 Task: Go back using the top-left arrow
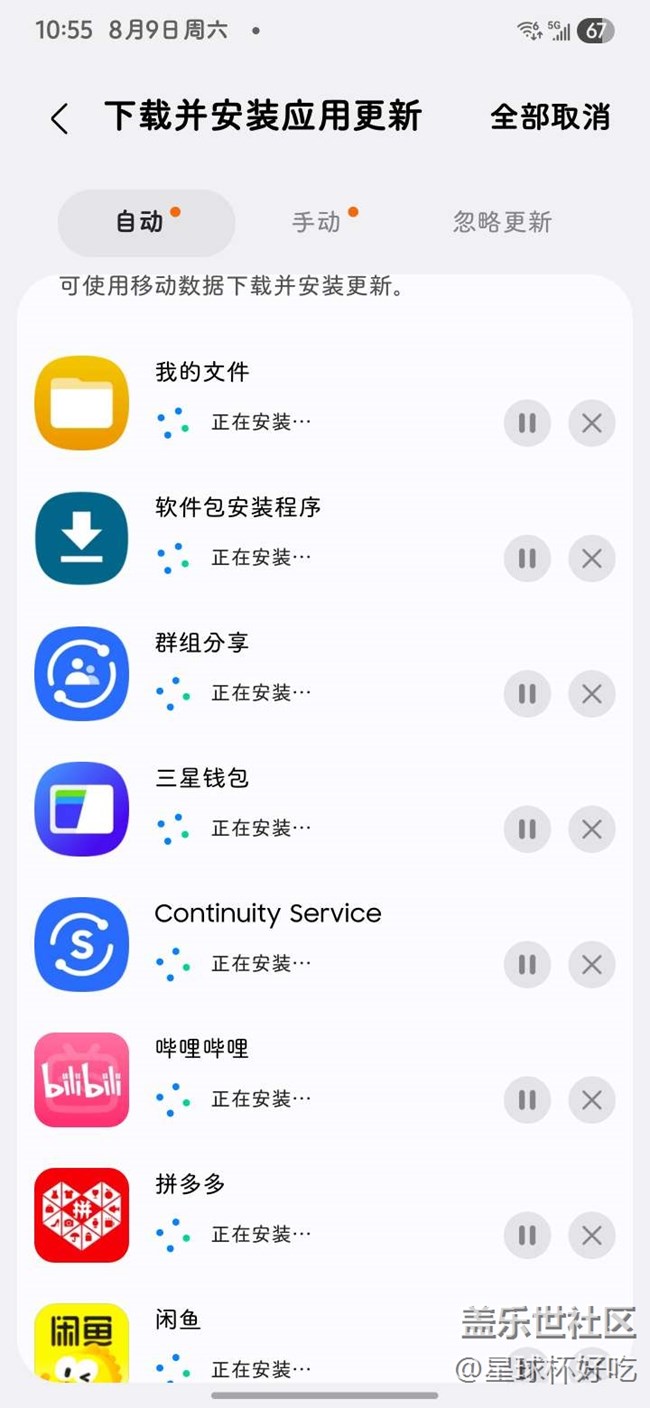pyautogui.click(x=60, y=119)
